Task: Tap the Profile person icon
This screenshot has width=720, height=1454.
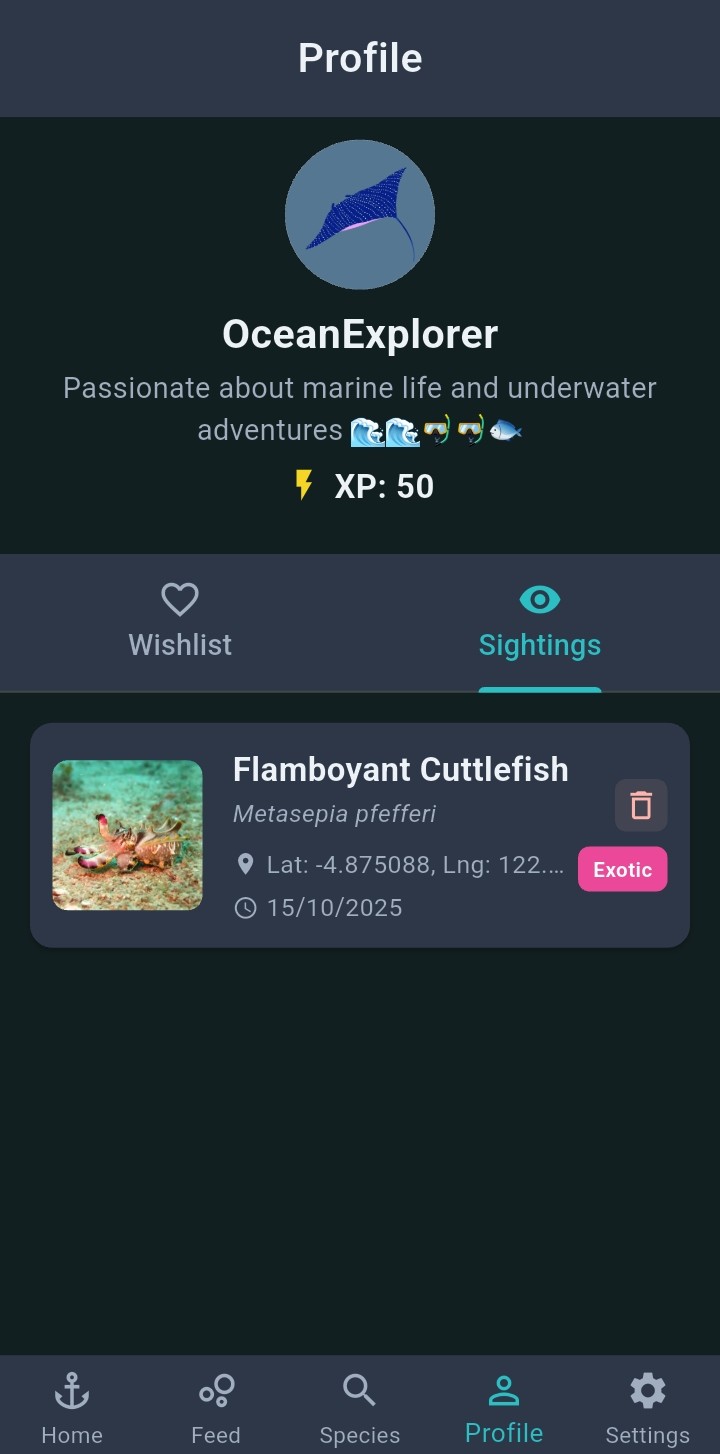Action: 503,1390
